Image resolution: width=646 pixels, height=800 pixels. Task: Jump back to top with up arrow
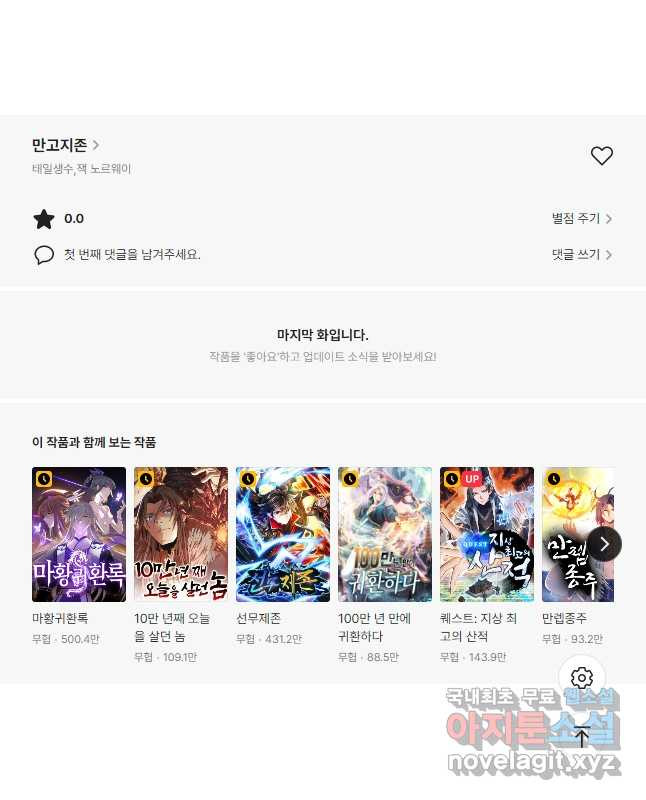click(x=582, y=738)
